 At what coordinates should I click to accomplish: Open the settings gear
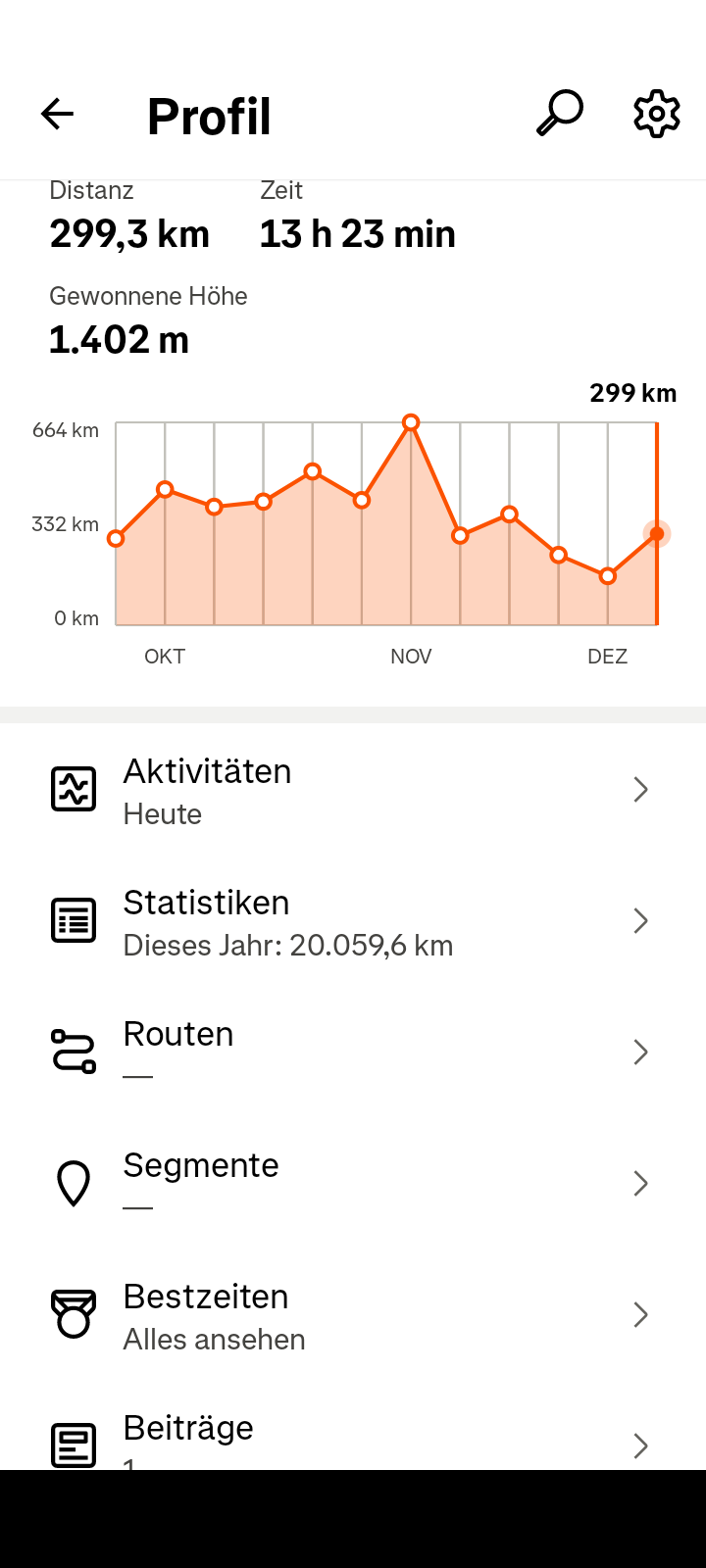(656, 115)
